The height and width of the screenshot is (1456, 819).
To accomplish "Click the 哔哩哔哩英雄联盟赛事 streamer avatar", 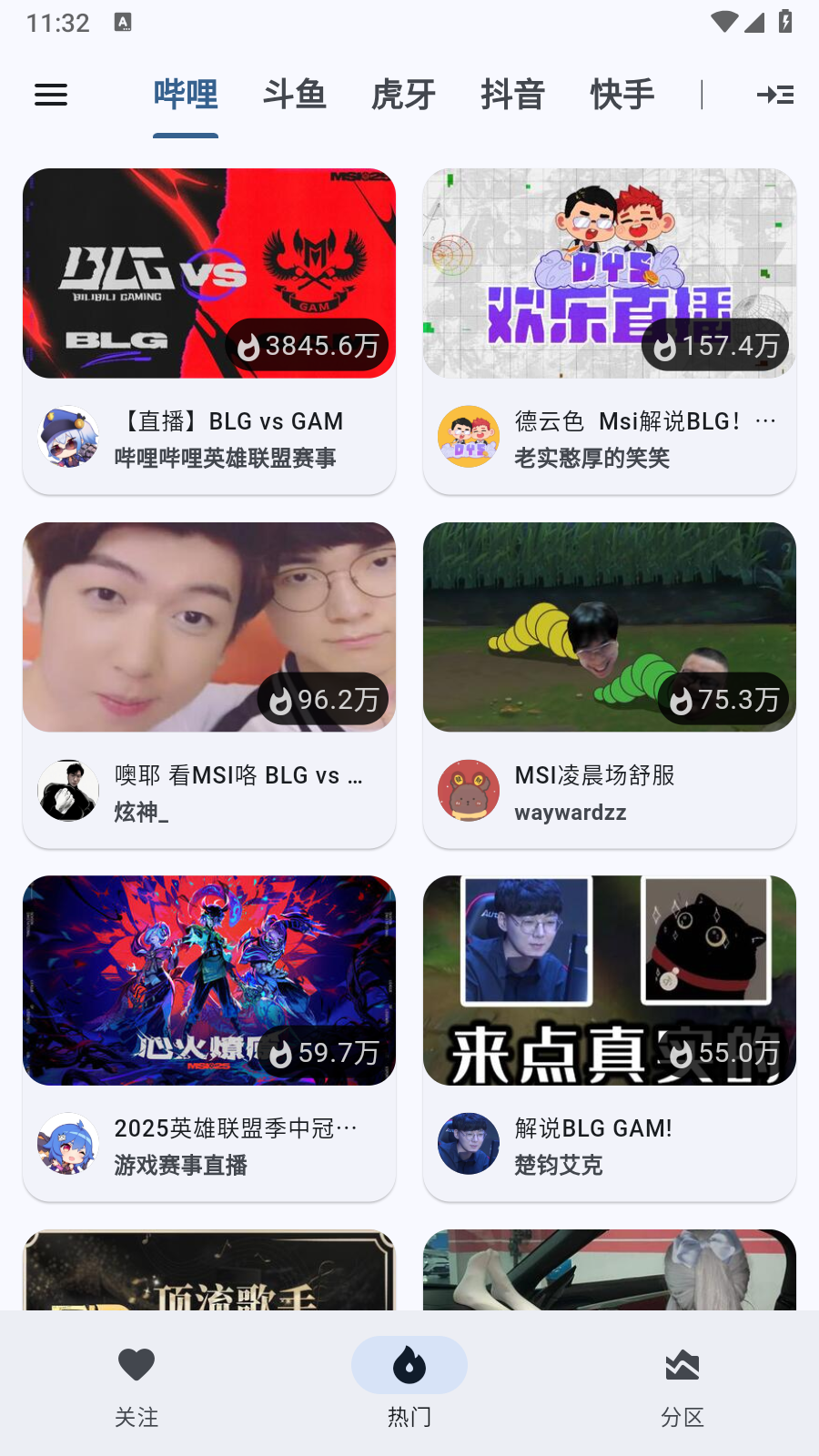I will pos(68,437).
